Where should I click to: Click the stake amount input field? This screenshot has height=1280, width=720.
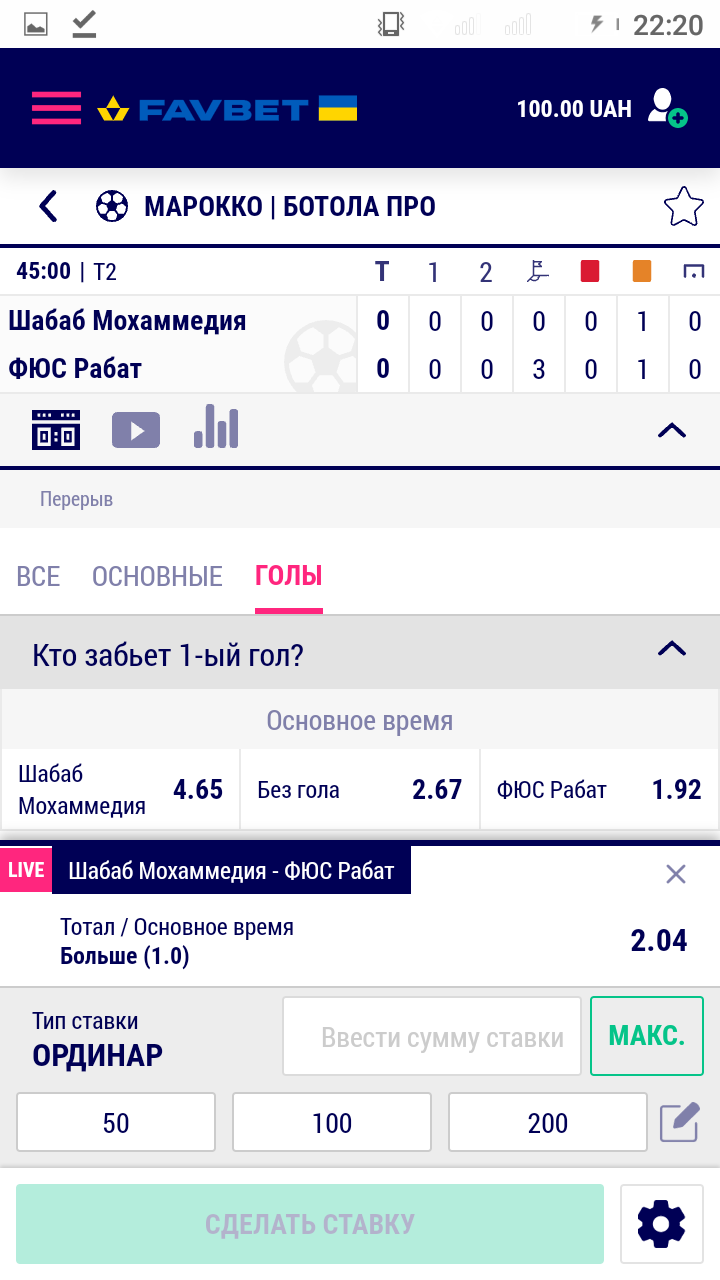click(431, 1035)
